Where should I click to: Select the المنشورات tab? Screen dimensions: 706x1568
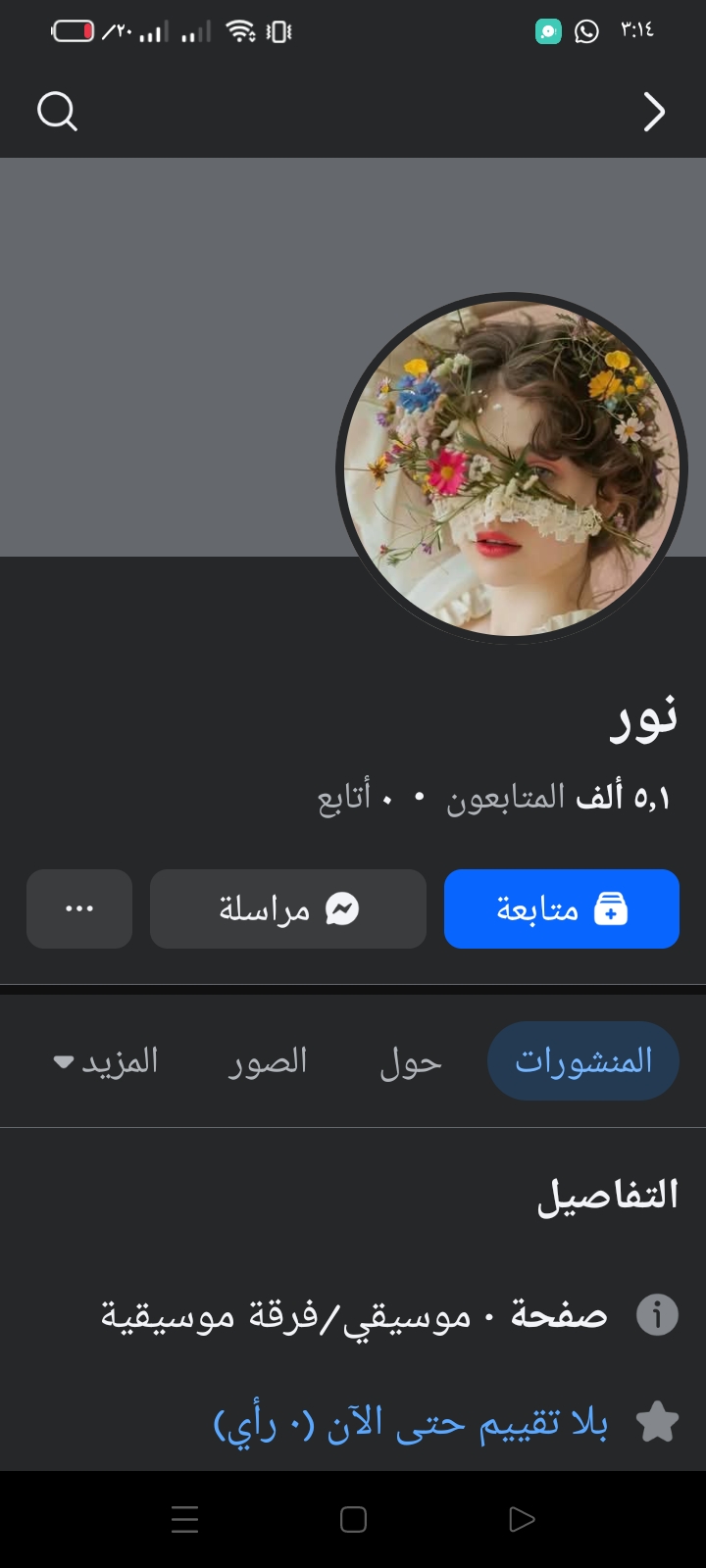pyautogui.click(x=582, y=1059)
